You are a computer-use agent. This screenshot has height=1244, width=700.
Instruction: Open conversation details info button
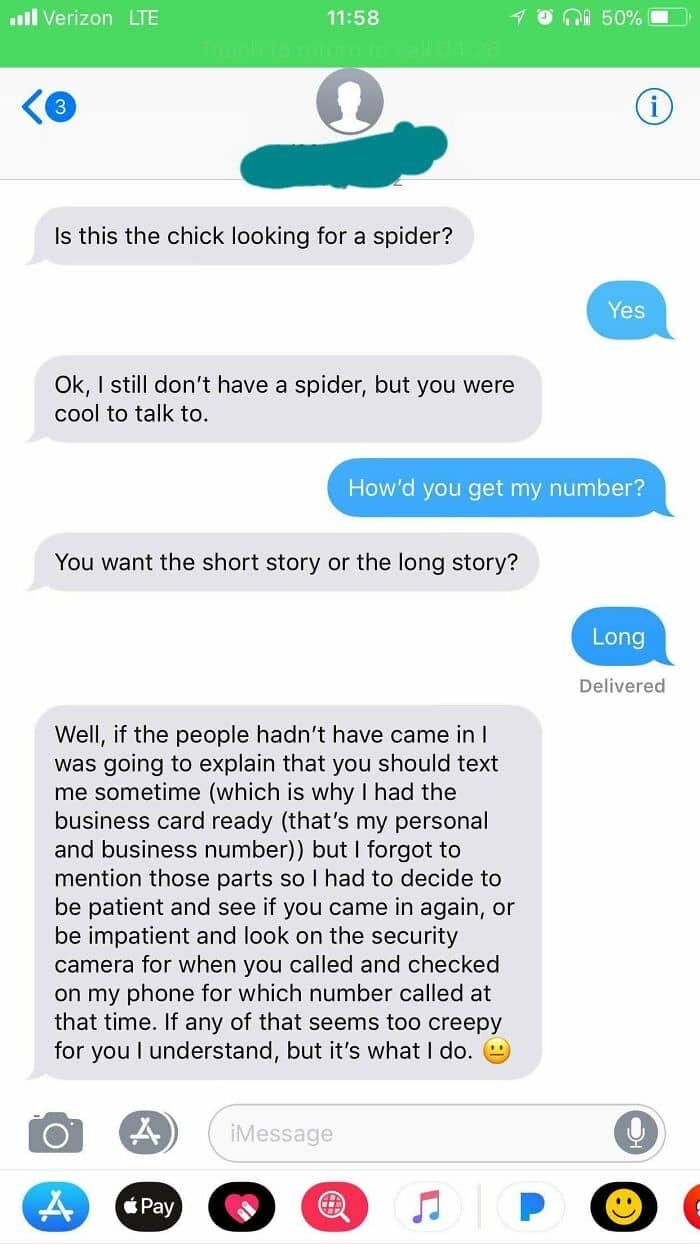[x=654, y=106]
